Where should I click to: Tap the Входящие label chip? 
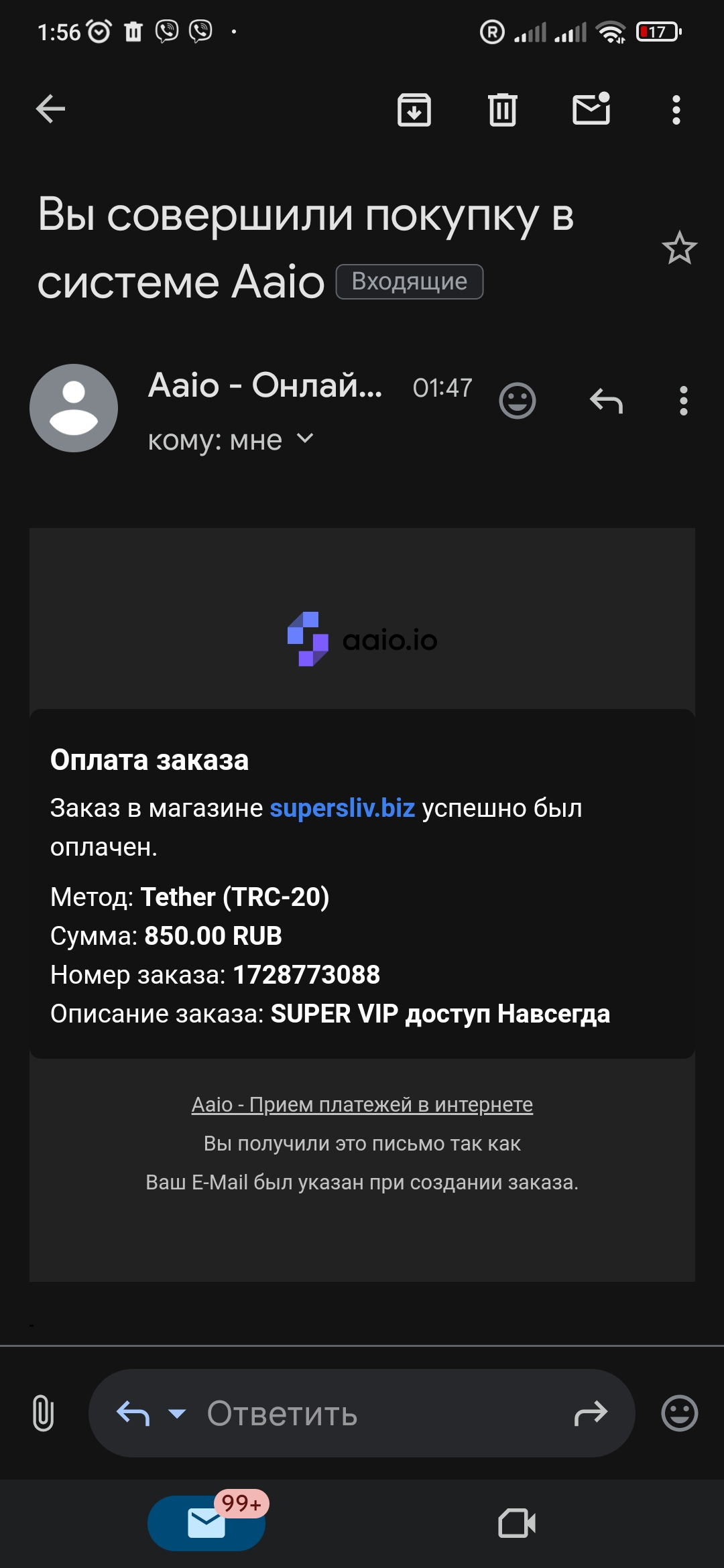(410, 281)
